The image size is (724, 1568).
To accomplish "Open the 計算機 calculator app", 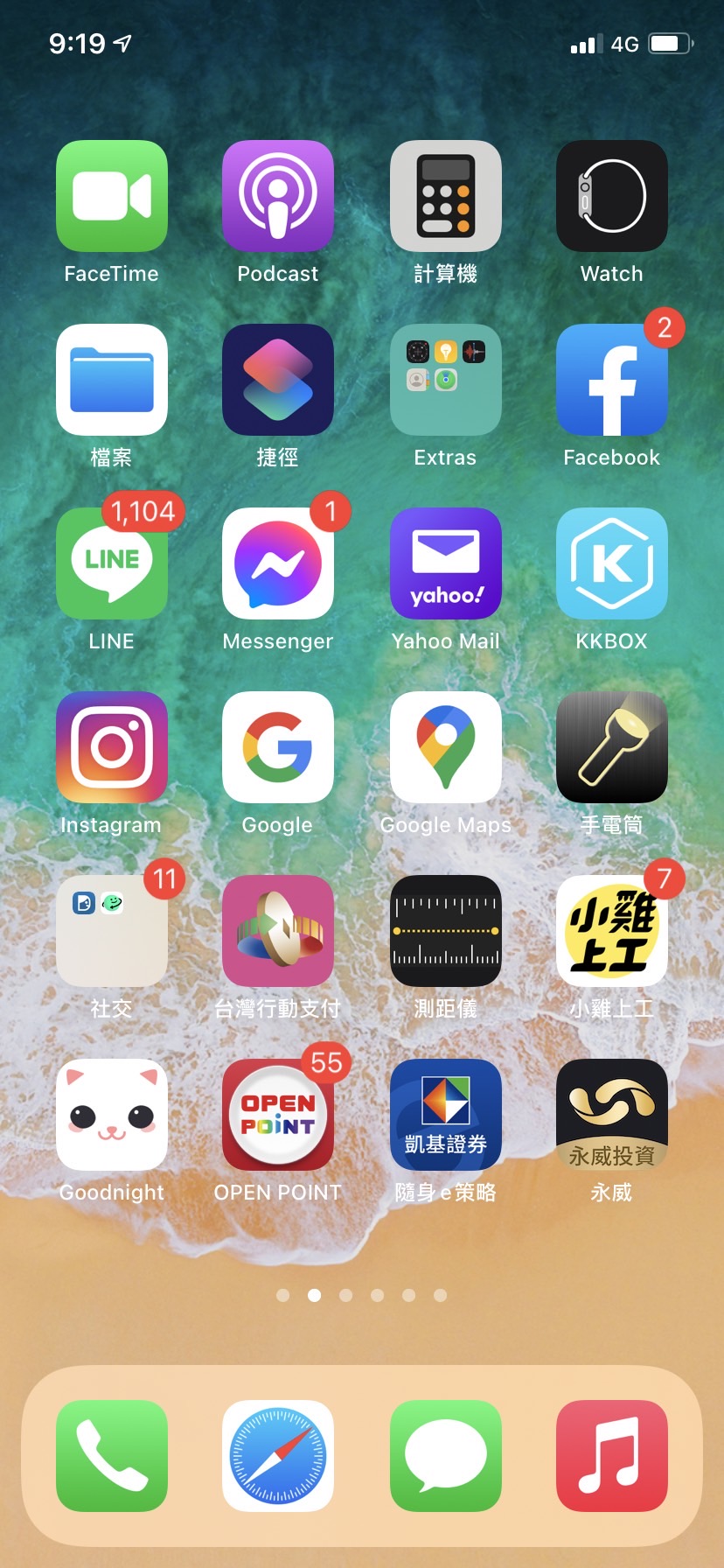I will click(x=445, y=196).
